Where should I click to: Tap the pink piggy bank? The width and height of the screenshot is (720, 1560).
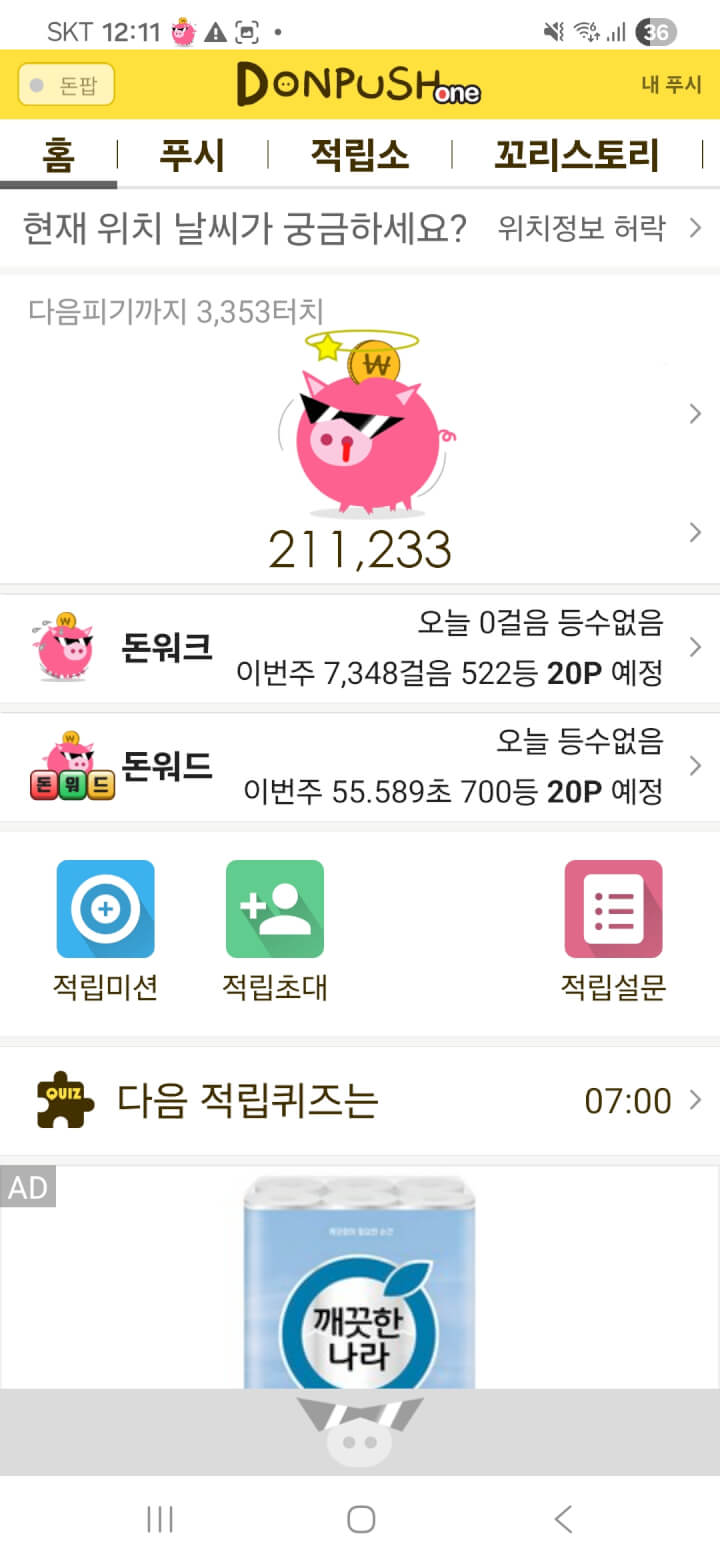[365, 430]
